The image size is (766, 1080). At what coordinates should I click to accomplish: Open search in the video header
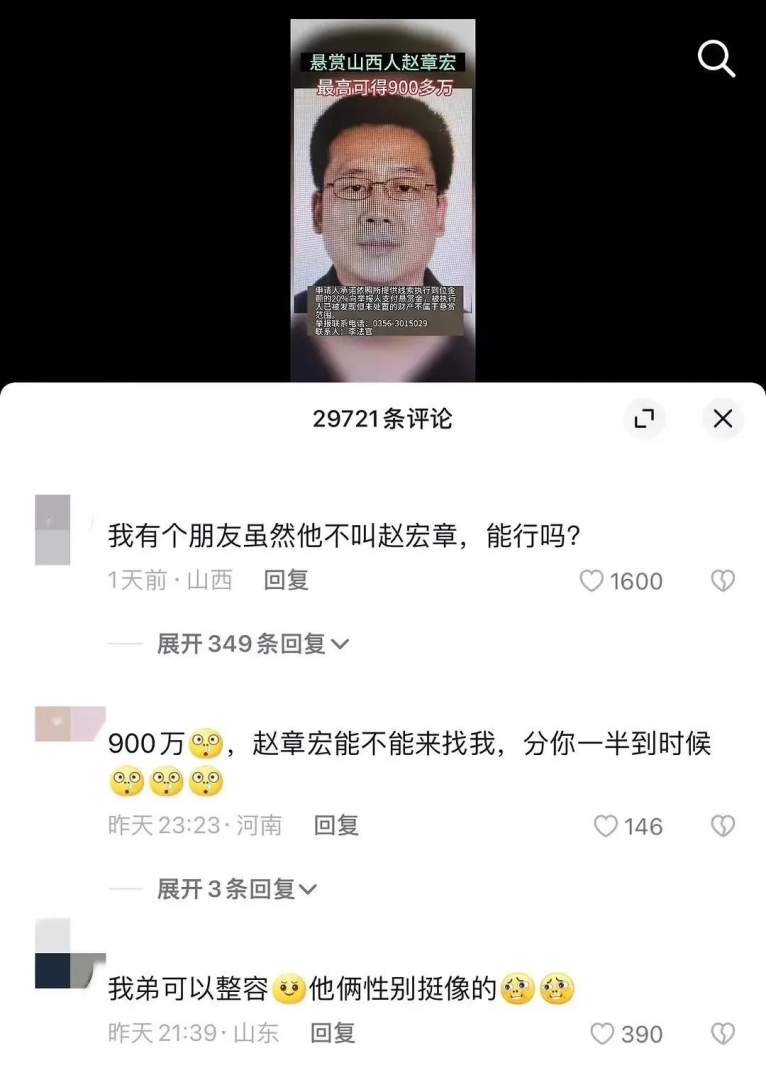tap(716, 60)
